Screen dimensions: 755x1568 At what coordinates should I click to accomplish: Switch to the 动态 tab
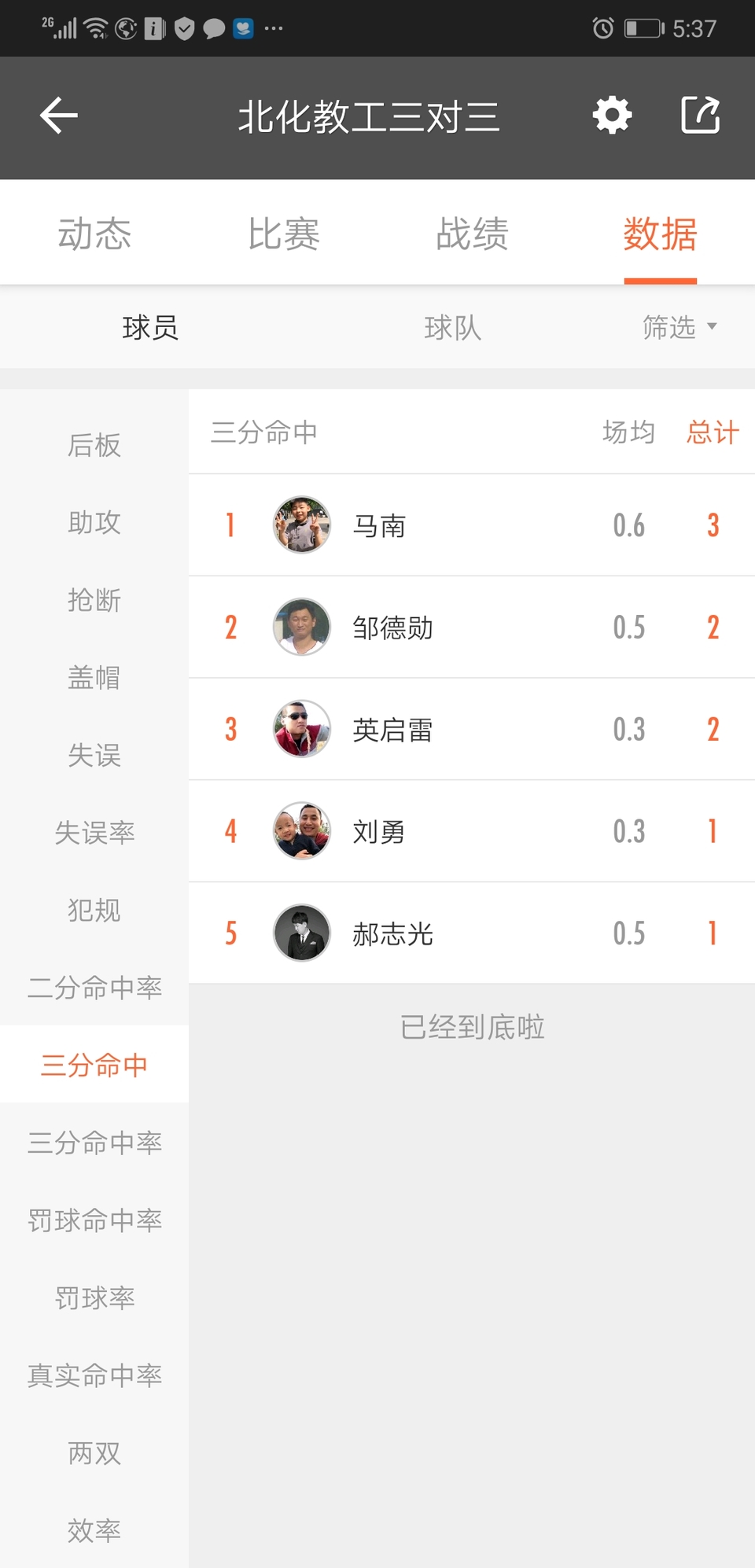point(94,234)
